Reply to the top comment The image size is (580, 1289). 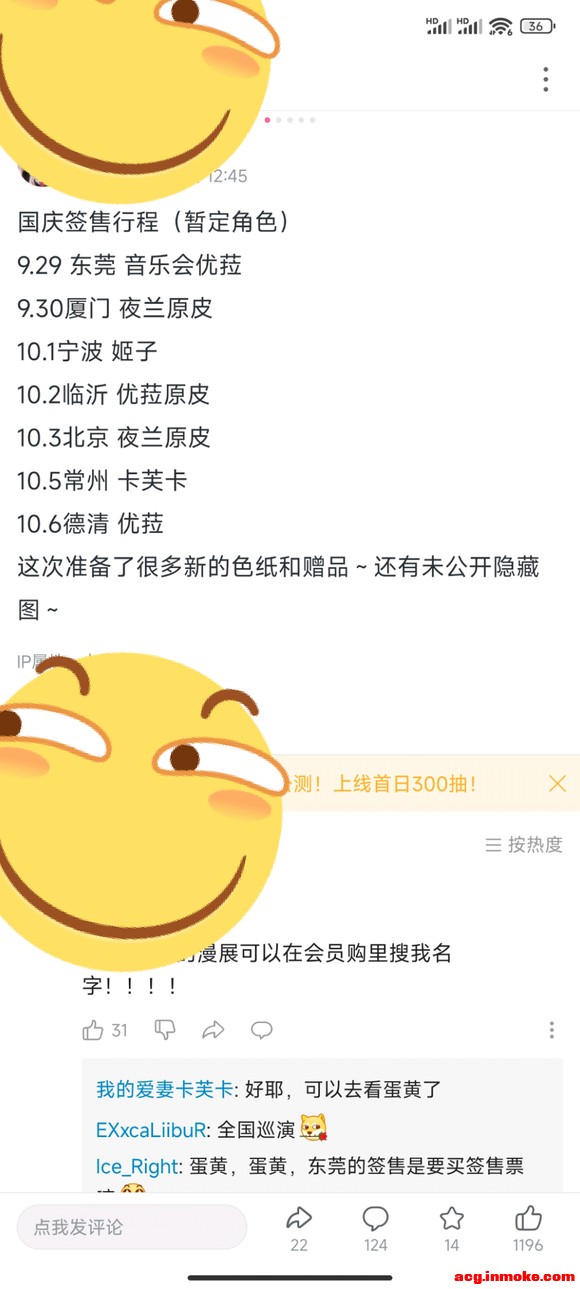[262, 1030]
